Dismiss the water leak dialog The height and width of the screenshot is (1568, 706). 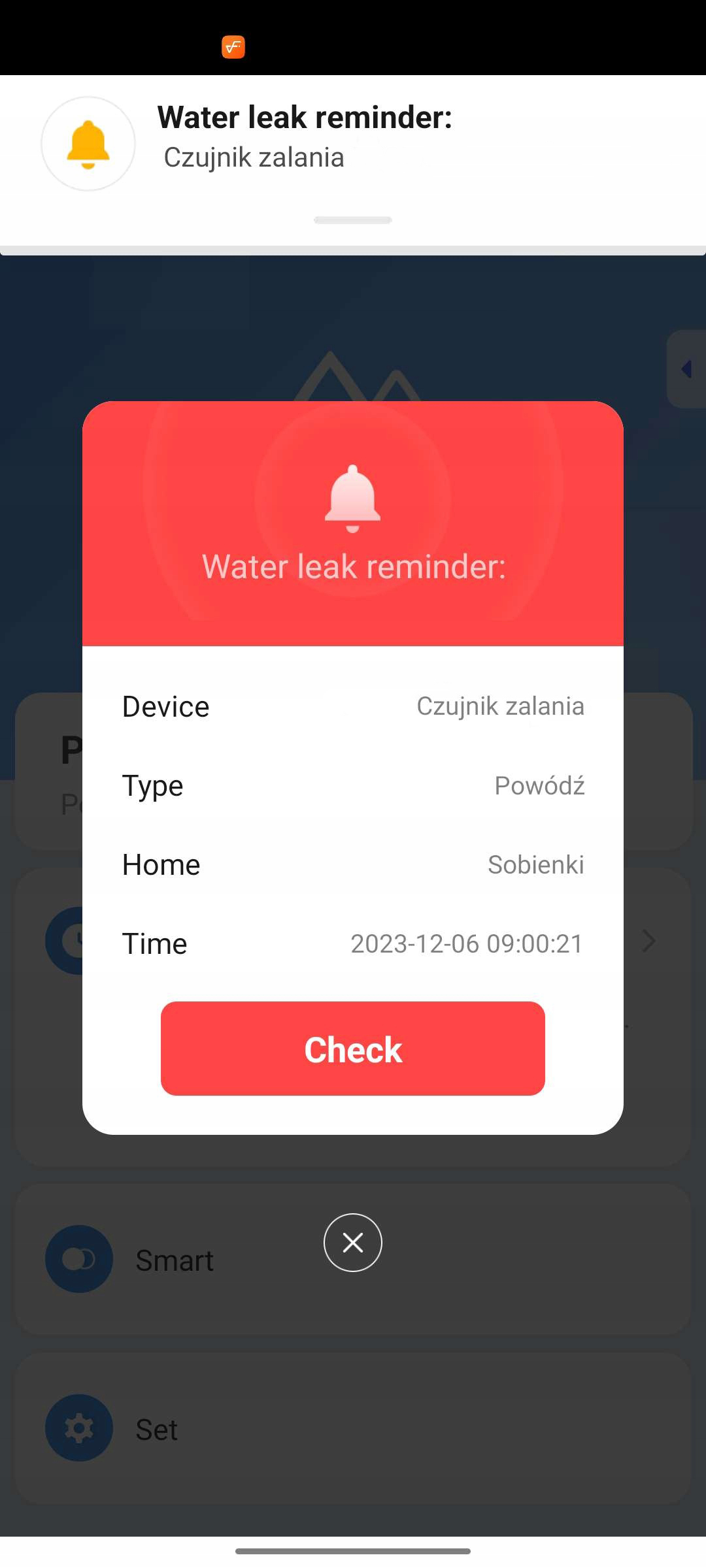(353, 1243)
